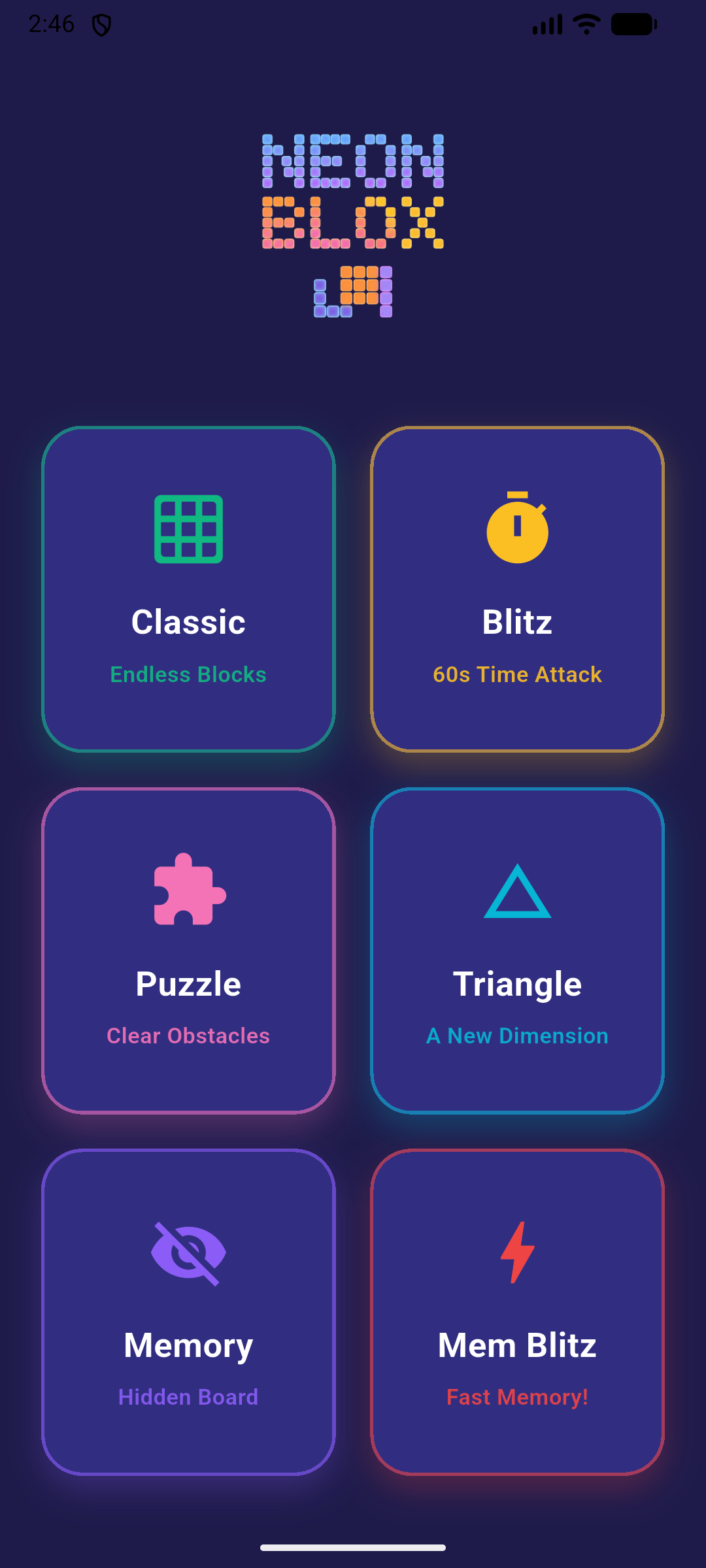The image size is (706, 1568).
Task: Launch the Triangle game mode
Action: click(517, 951)
